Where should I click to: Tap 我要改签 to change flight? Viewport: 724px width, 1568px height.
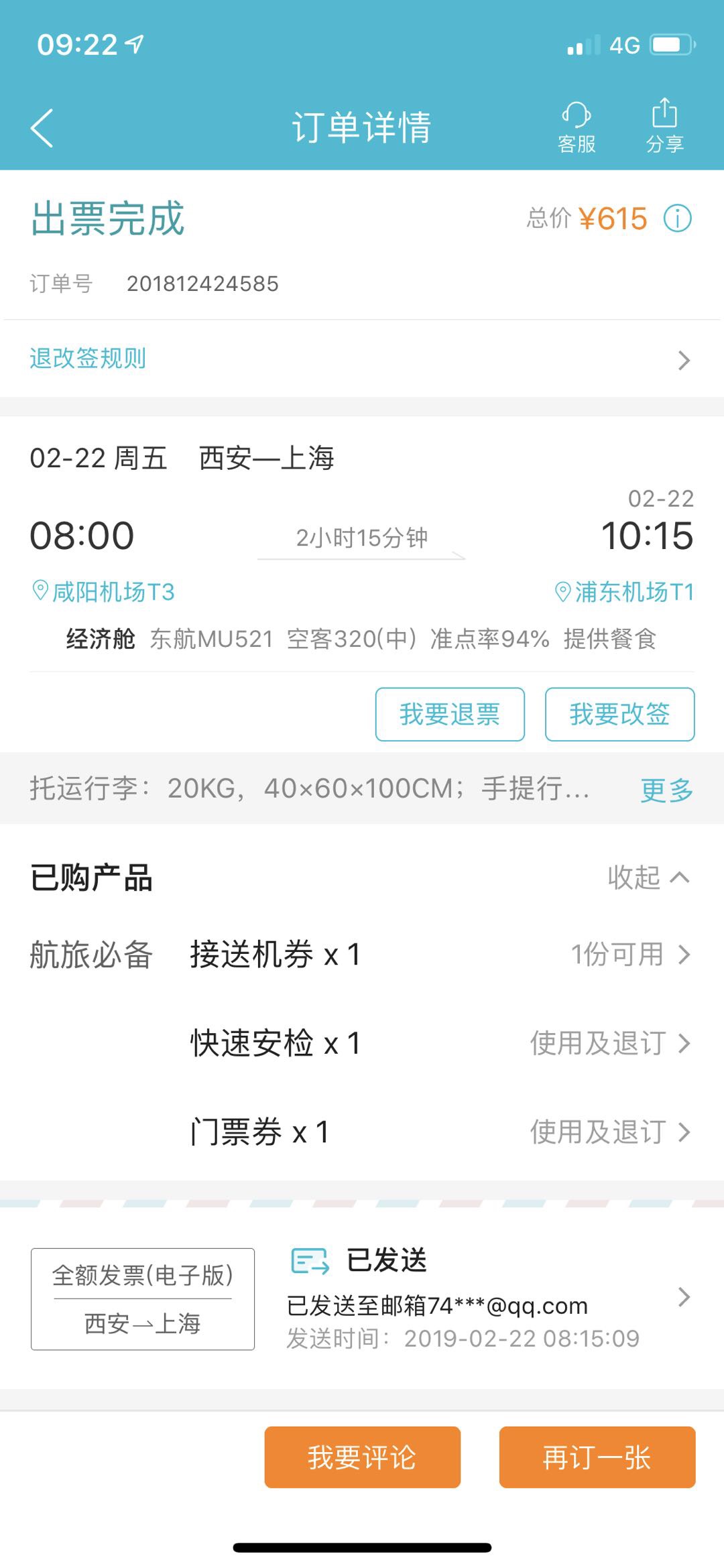point(619,714)
